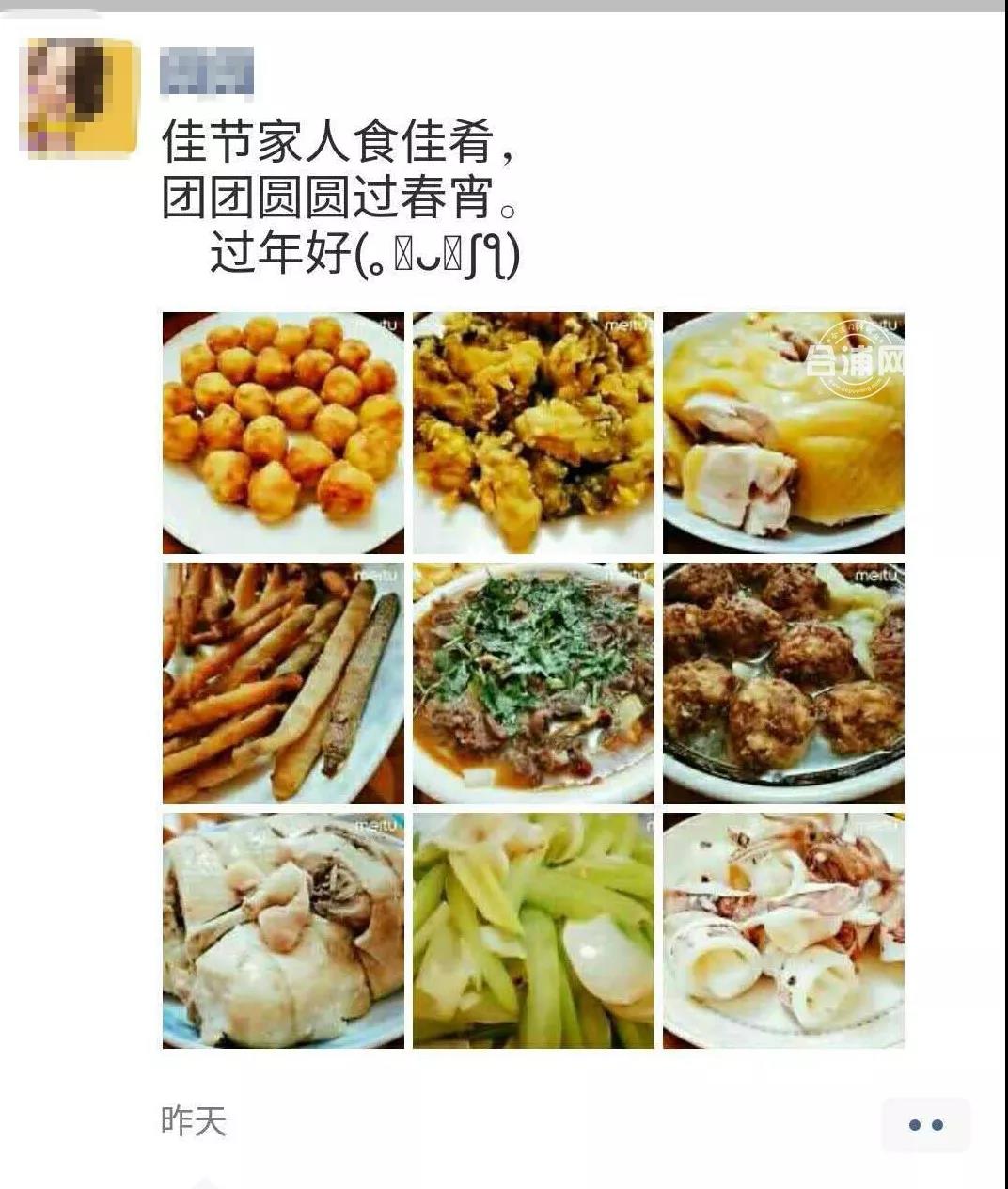Image resolution: width=1008 pixels, height=1189 pixels.
Task: View the fried fish sticks photo
Action: click(283, 683)
